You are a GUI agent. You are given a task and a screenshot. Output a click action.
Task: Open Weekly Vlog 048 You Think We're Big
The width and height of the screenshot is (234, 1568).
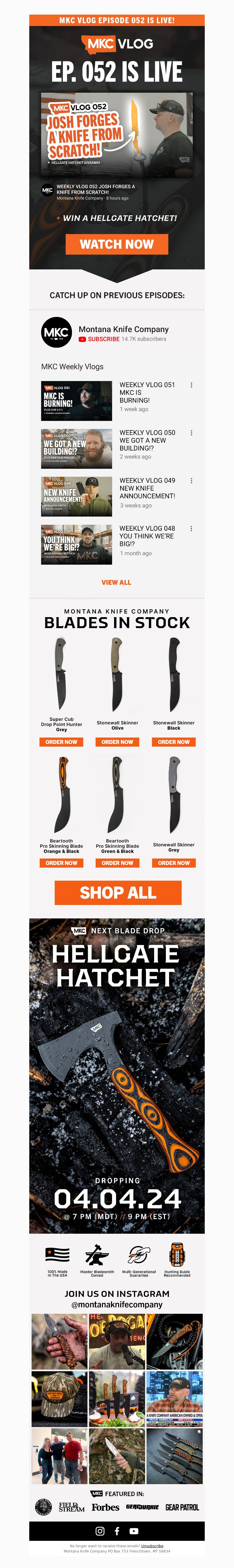(76, 544)
